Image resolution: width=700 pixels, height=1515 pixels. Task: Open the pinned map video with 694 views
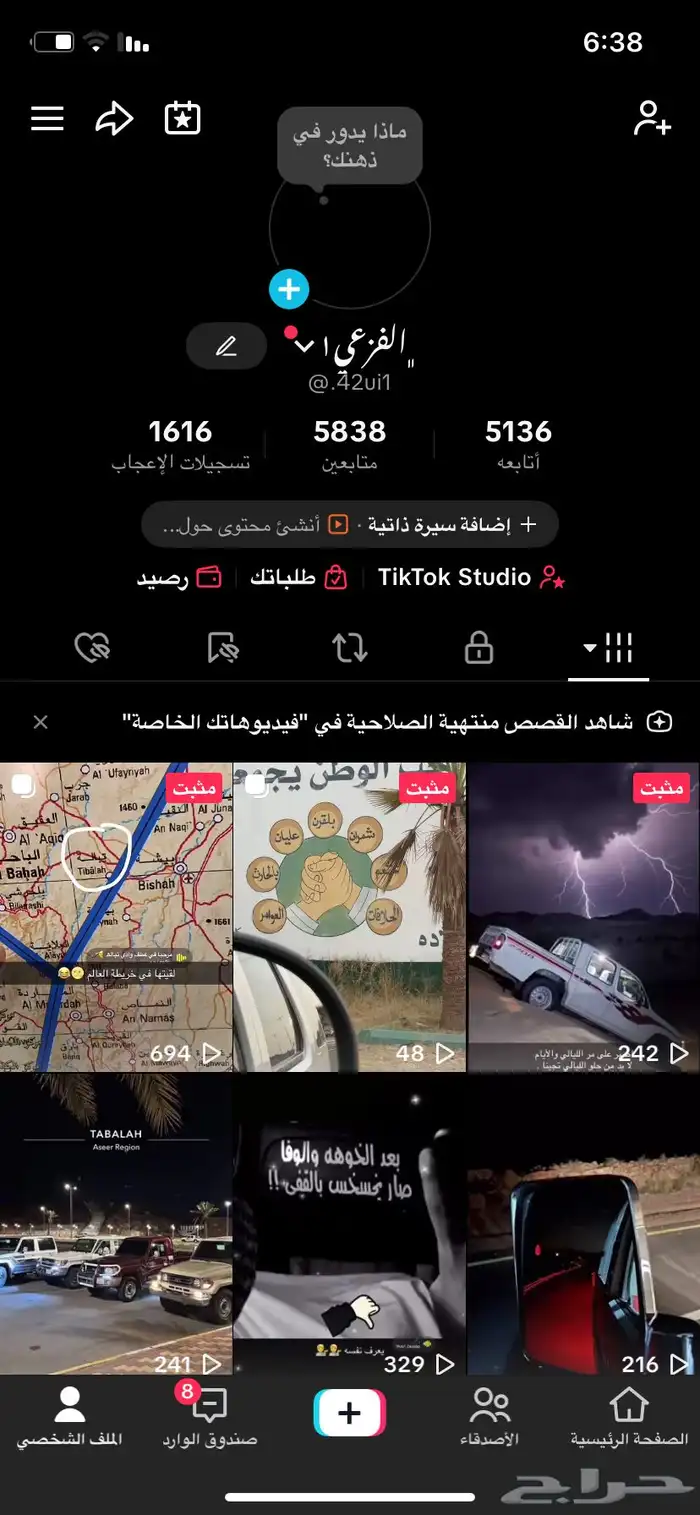(116, 917)
